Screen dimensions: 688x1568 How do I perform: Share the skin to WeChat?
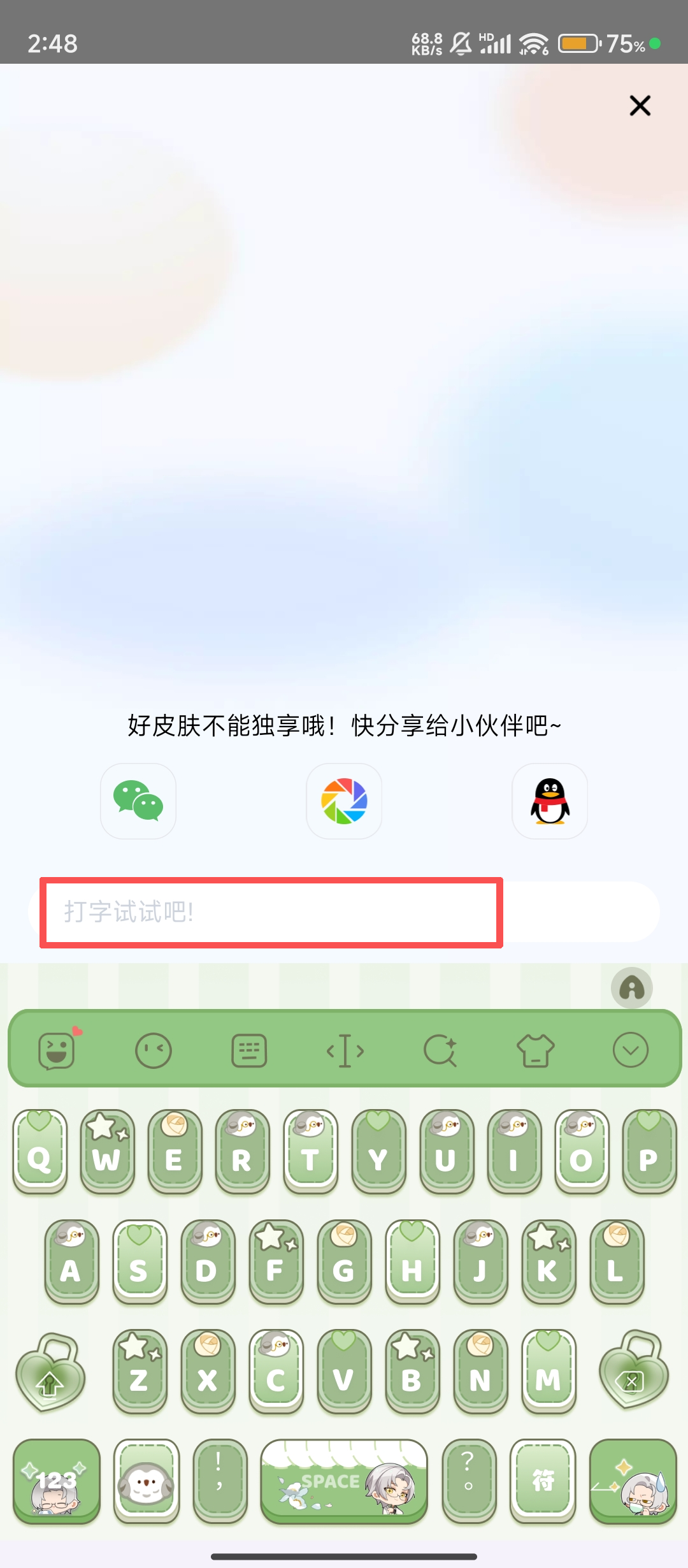[138, 801]
